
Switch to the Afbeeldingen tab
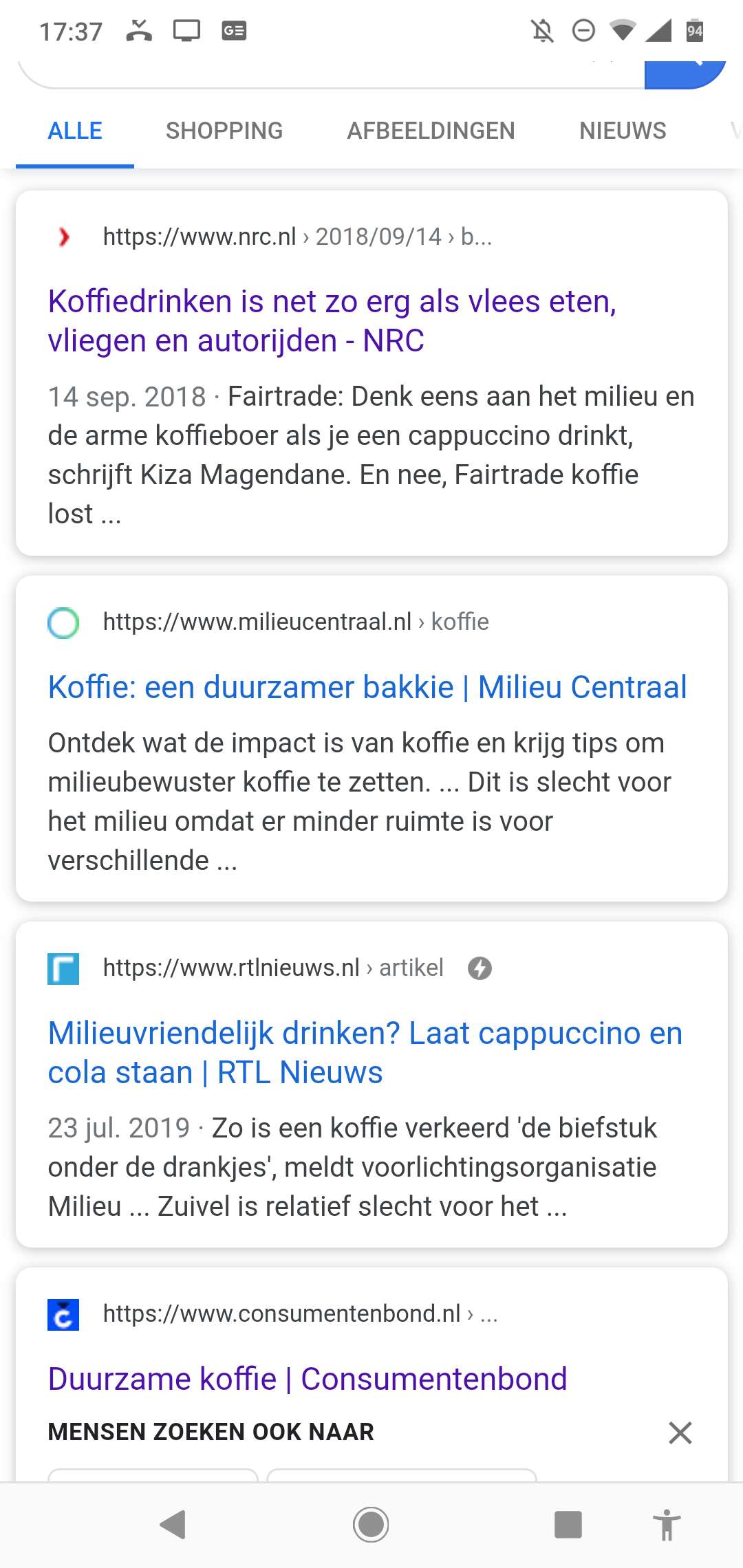click(431, 131)
